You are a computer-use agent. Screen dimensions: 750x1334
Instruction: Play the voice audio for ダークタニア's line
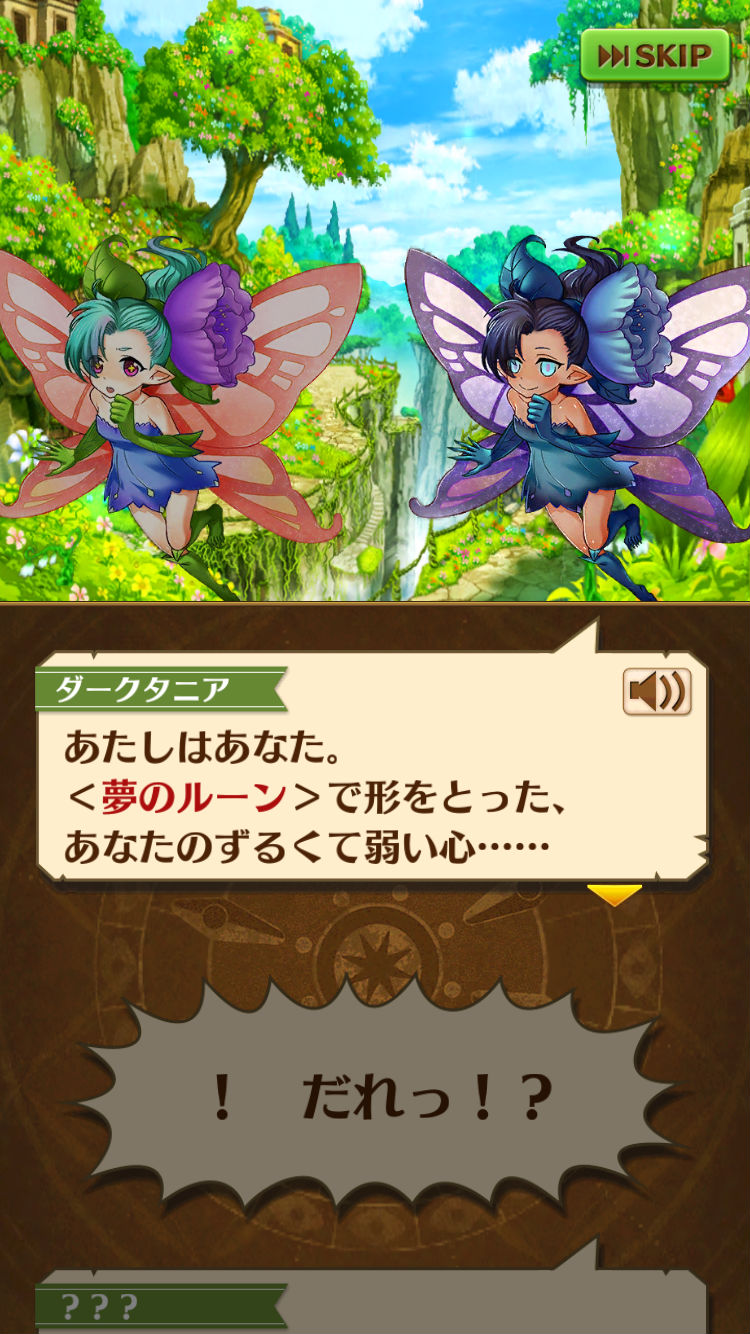657,691
